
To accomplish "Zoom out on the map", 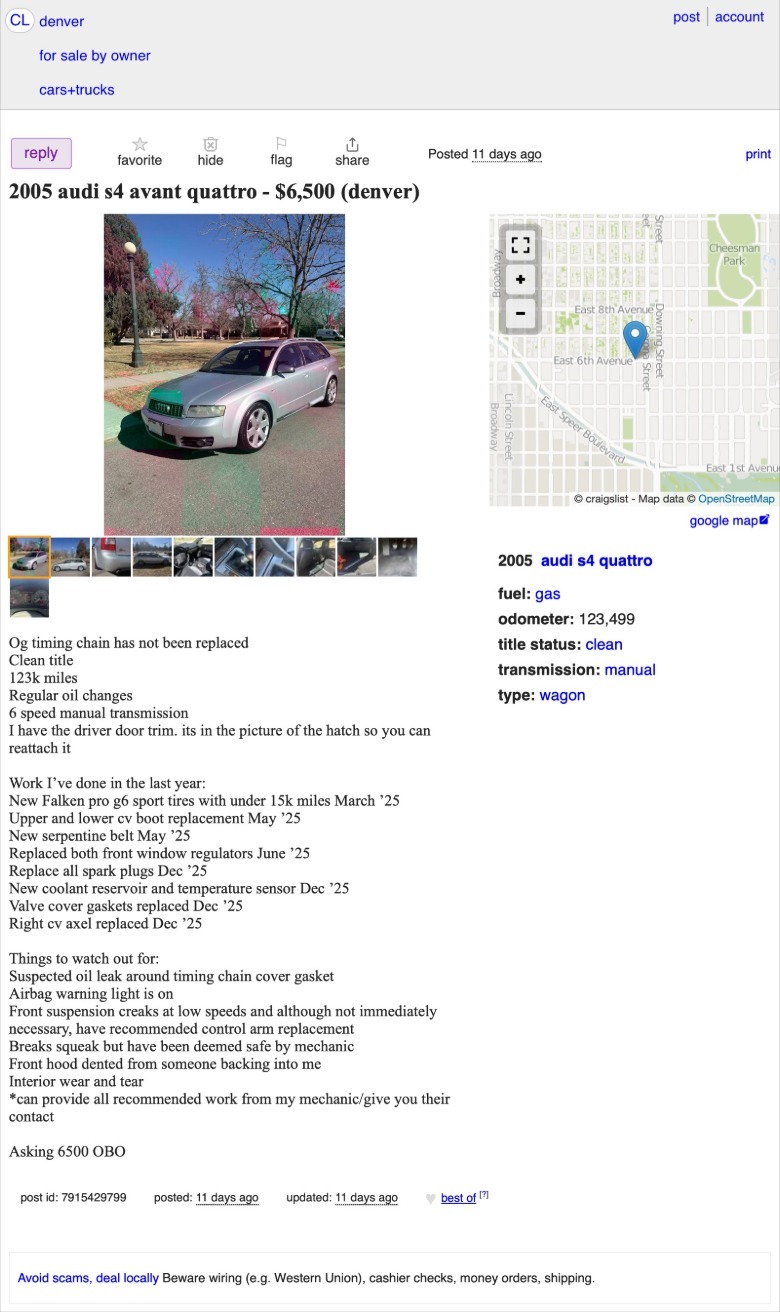I will coord(520,313).
